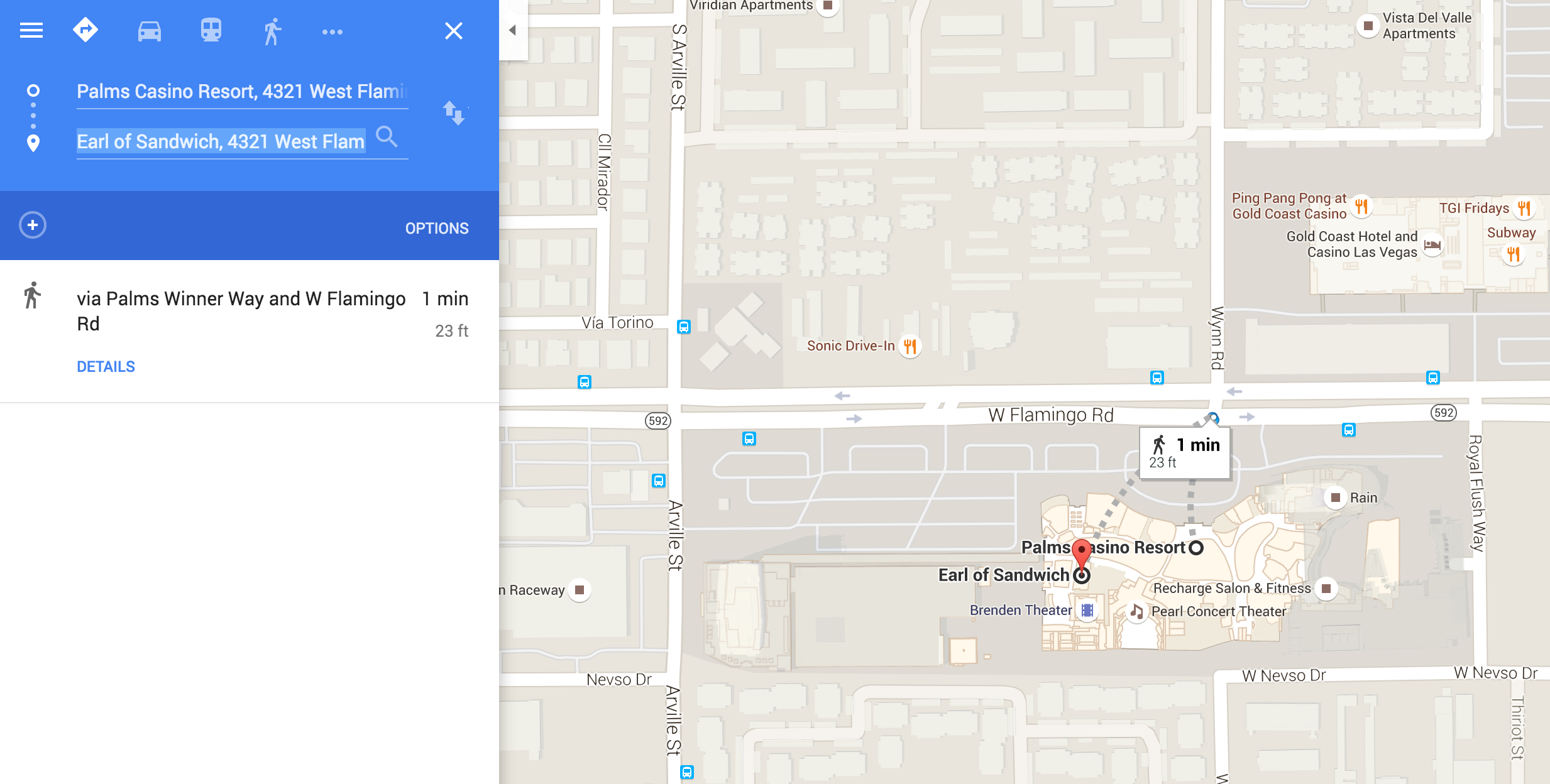Edit the Earl of Sandwich destination field
The width and height of the screenshot is (1550, 784).
click(x=221, y=142)
